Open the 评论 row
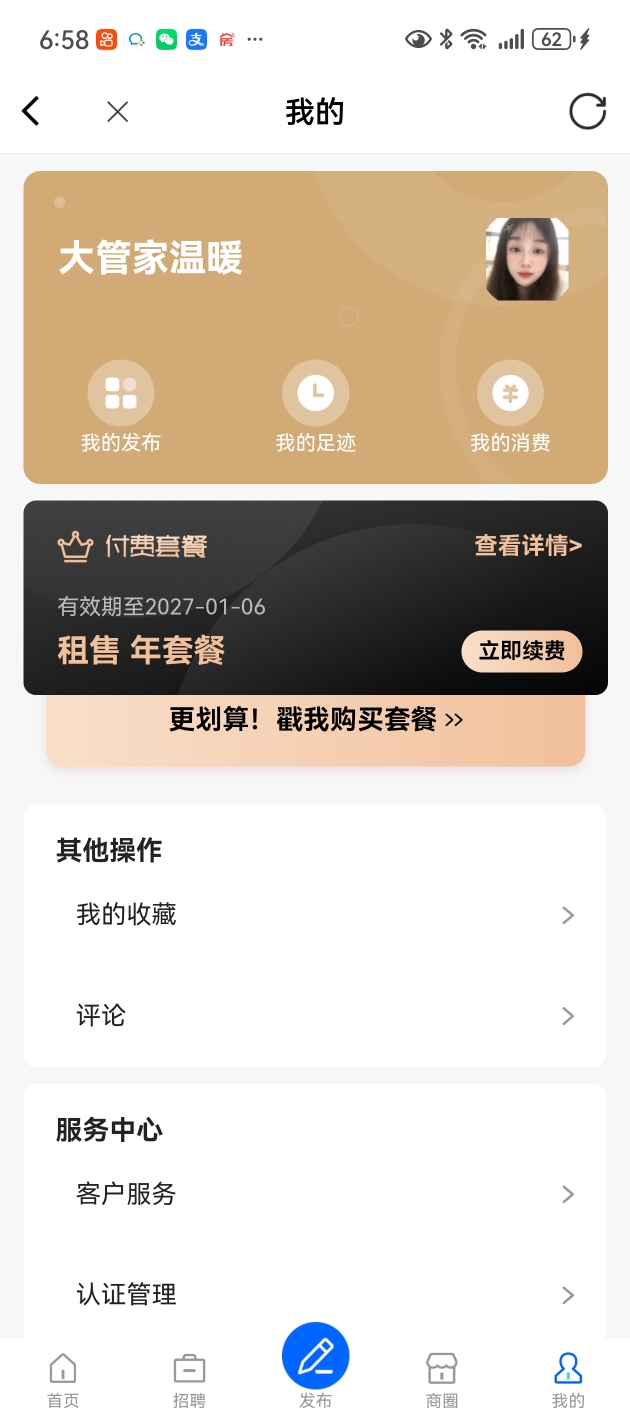 coord(315,1016)
